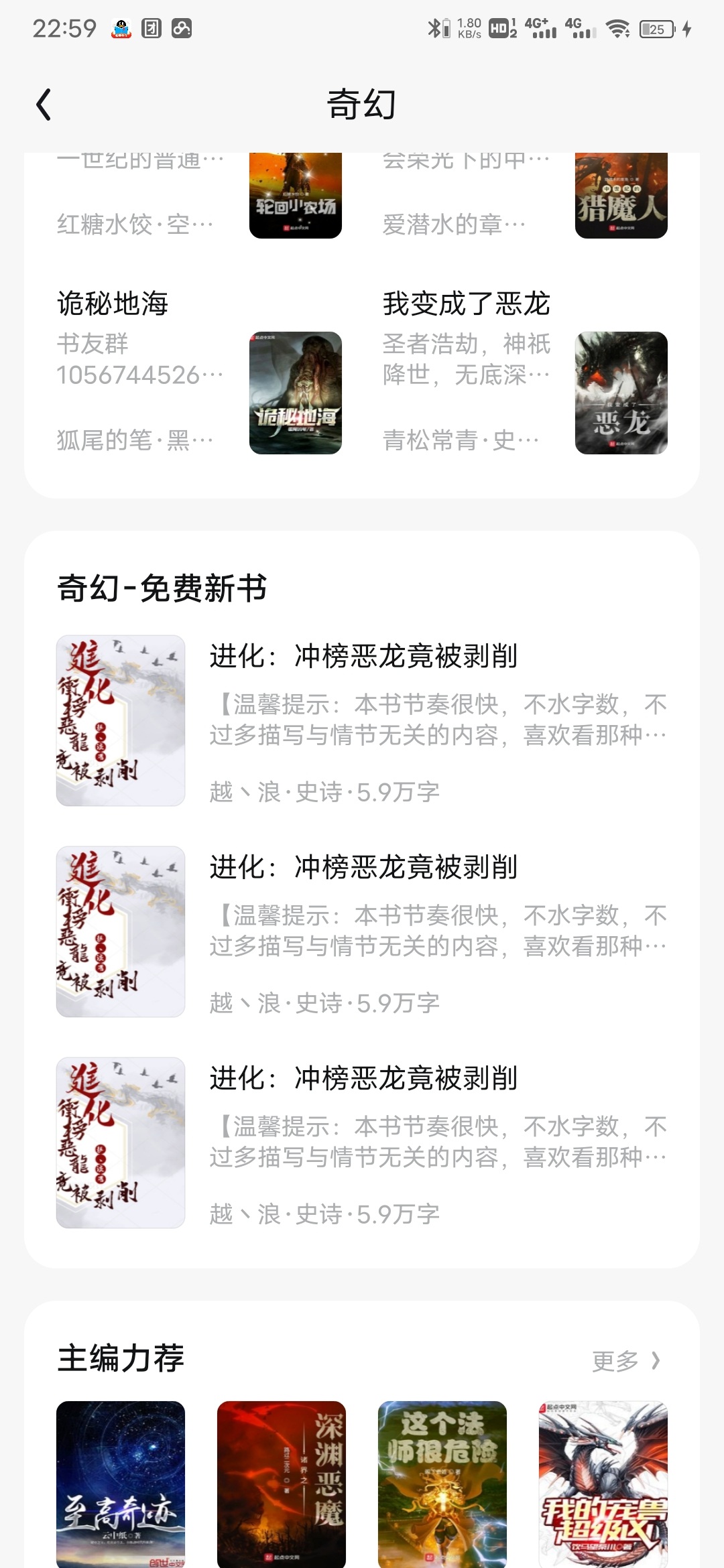Show 更多 under 主编力荐
The height and width of the screenshot is (1568, 724).
(x=626, y=1360)
